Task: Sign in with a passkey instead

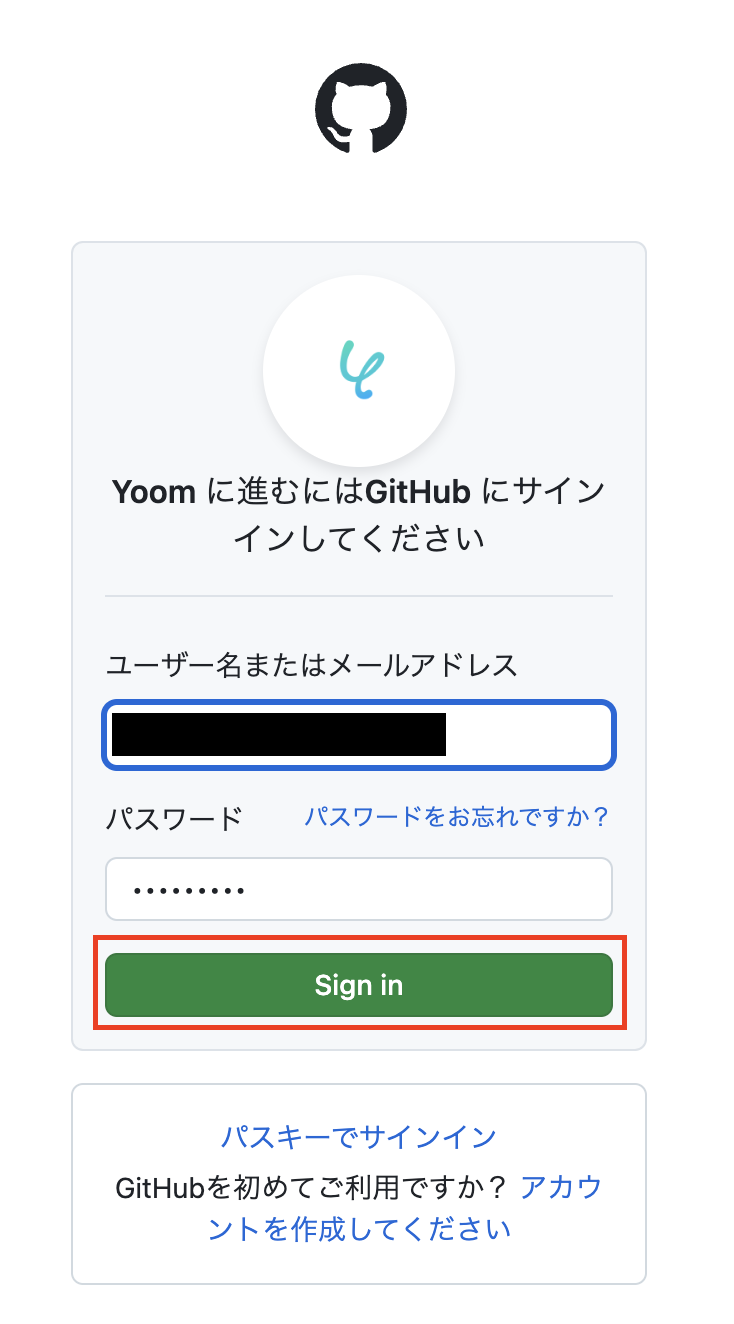Action: (x=358, y=1137)
